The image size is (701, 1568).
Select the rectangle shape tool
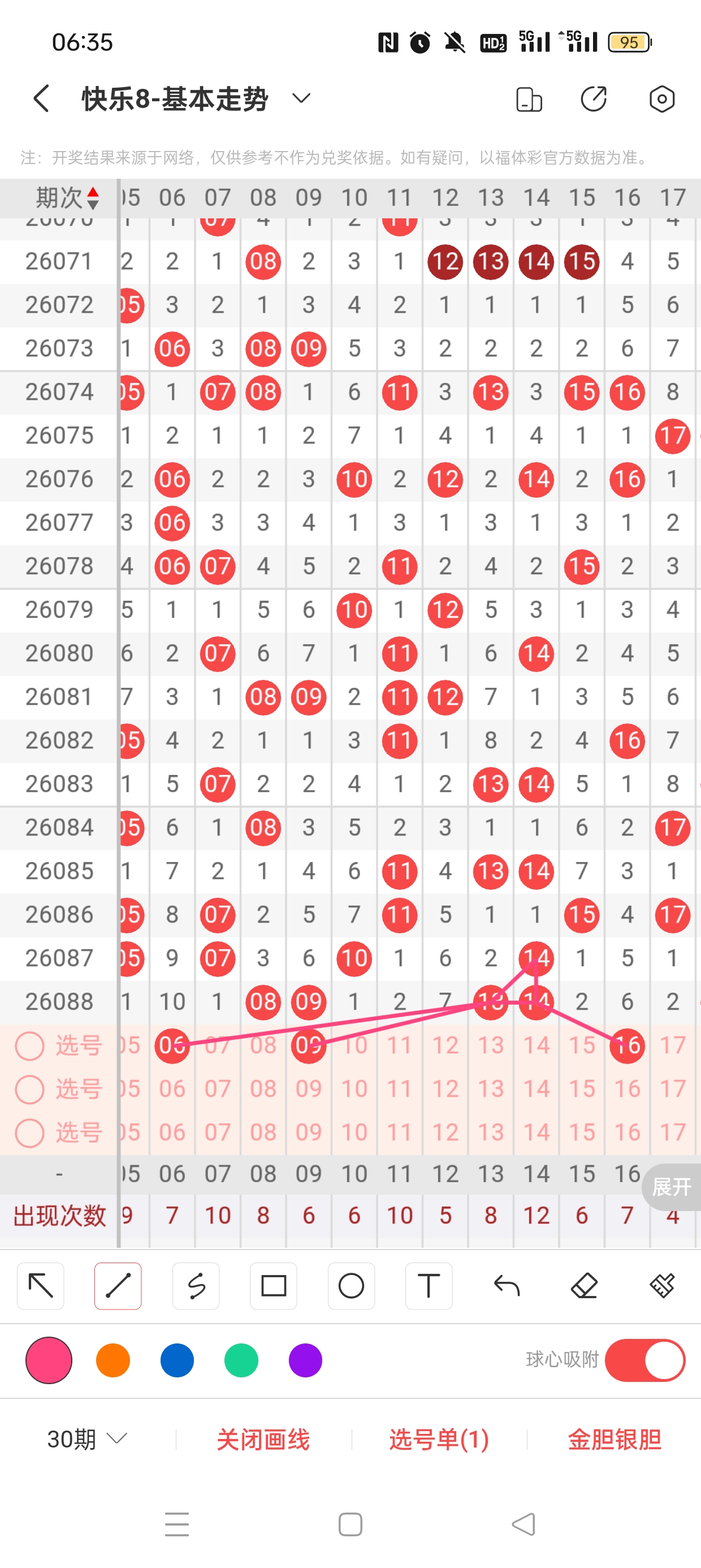click(273, 1286)
